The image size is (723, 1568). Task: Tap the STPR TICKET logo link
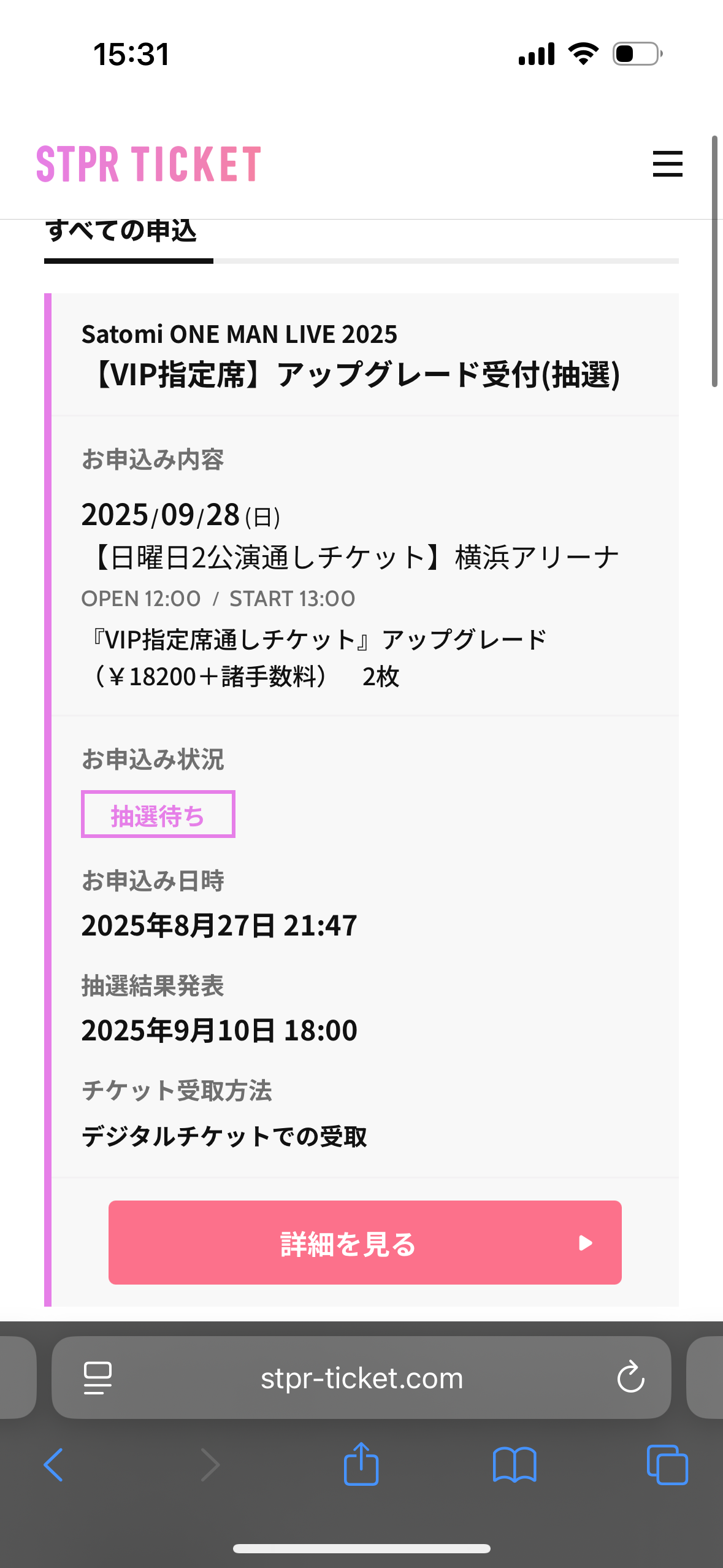point(149,164)
